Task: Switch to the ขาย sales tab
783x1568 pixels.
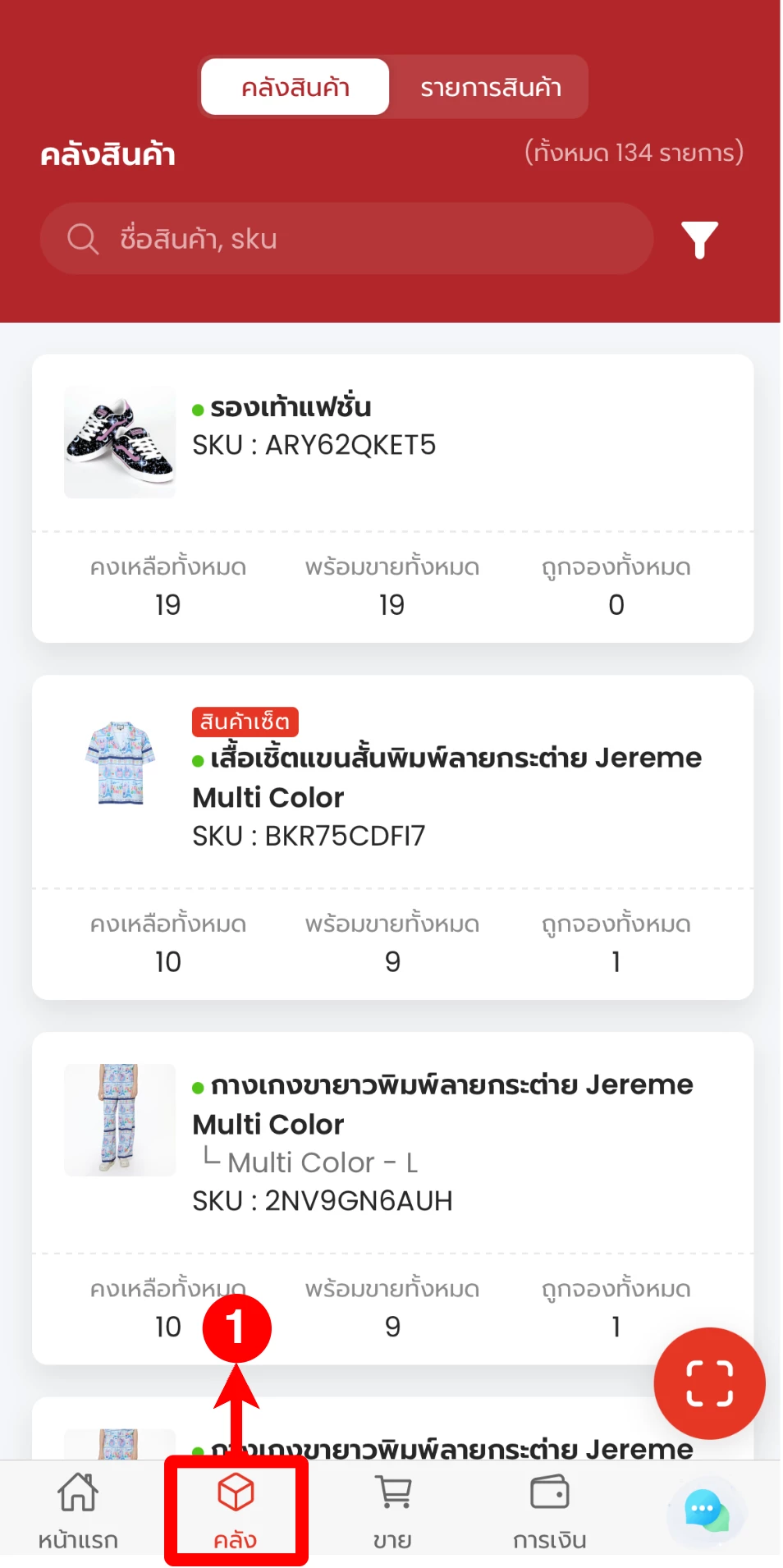Action: pyautogui.click(x=392, y=1511)
